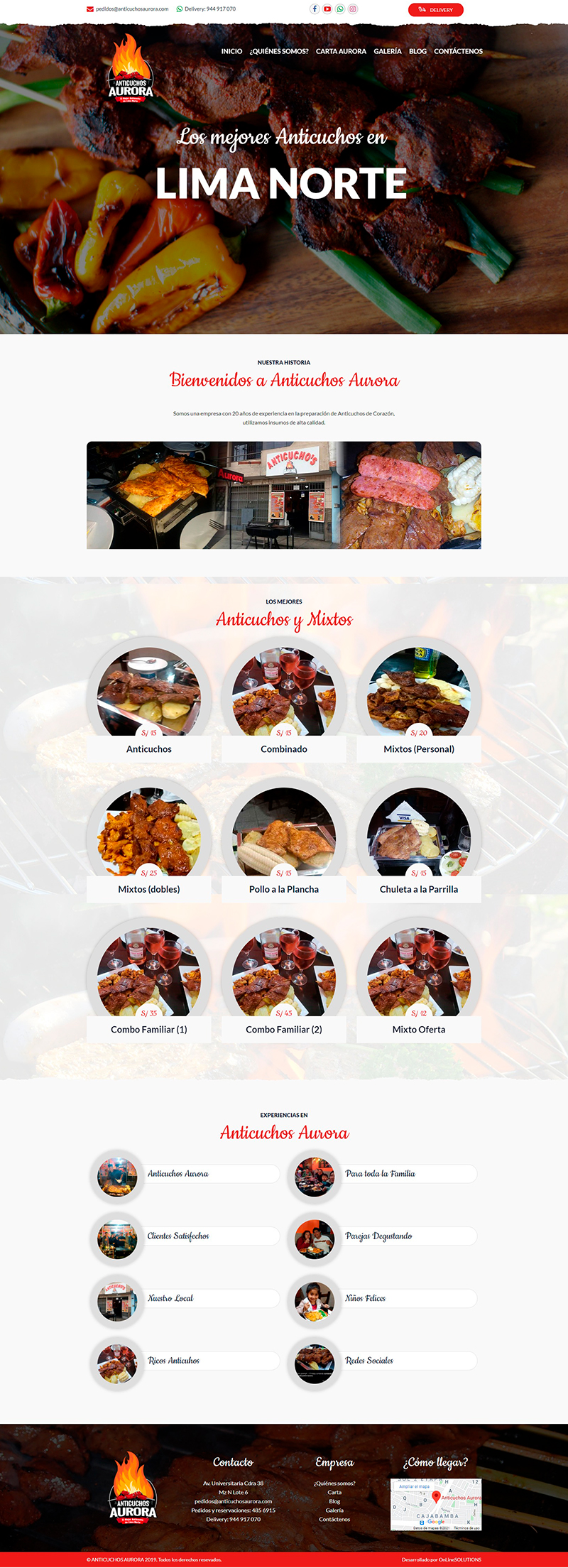The image size is (568, 1568).
Task: Open the WhatsApp icon in the top bar
Action: (x=340, y=9)
